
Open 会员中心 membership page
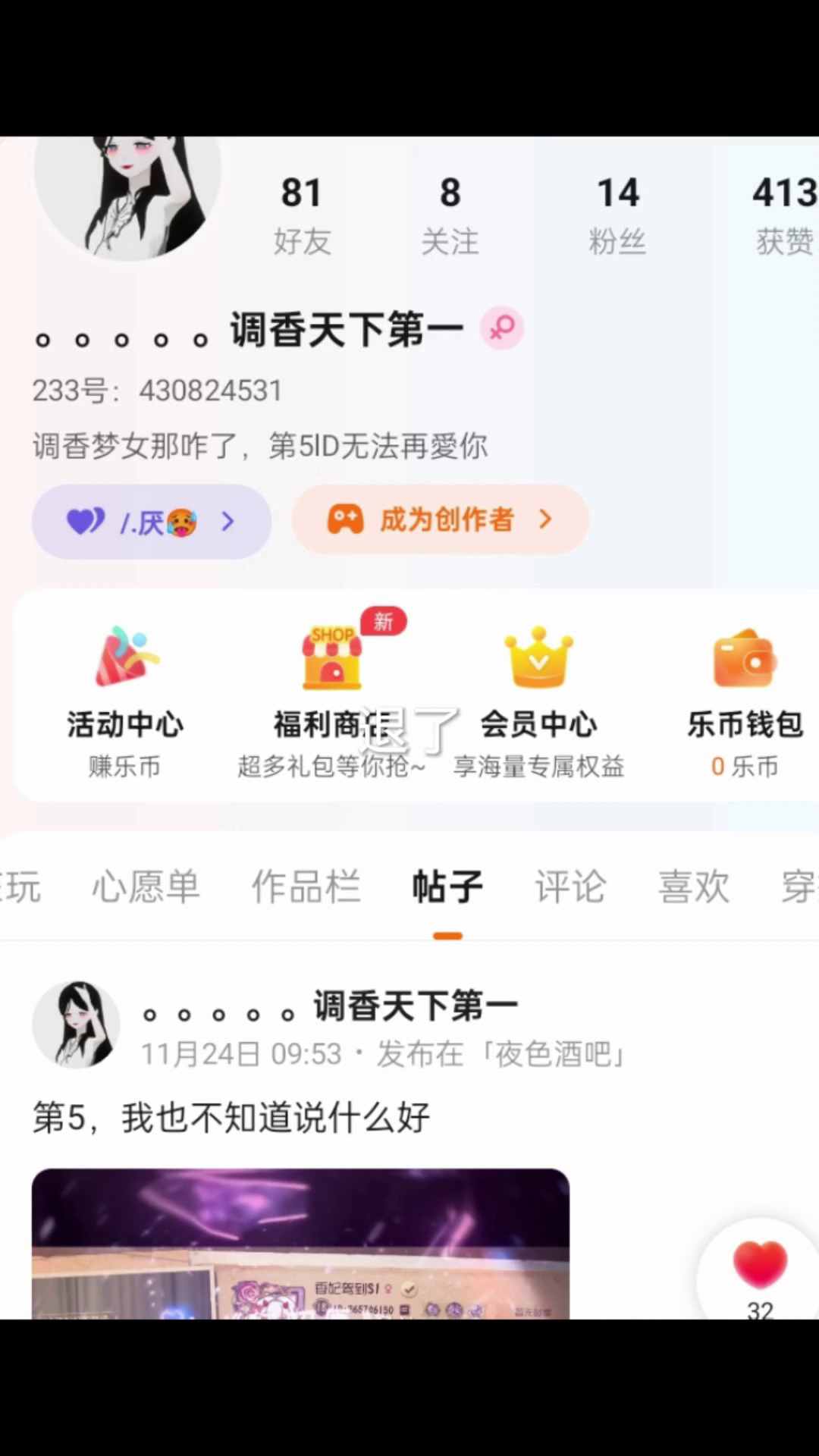pyautogui.click(x=538, y=698)
